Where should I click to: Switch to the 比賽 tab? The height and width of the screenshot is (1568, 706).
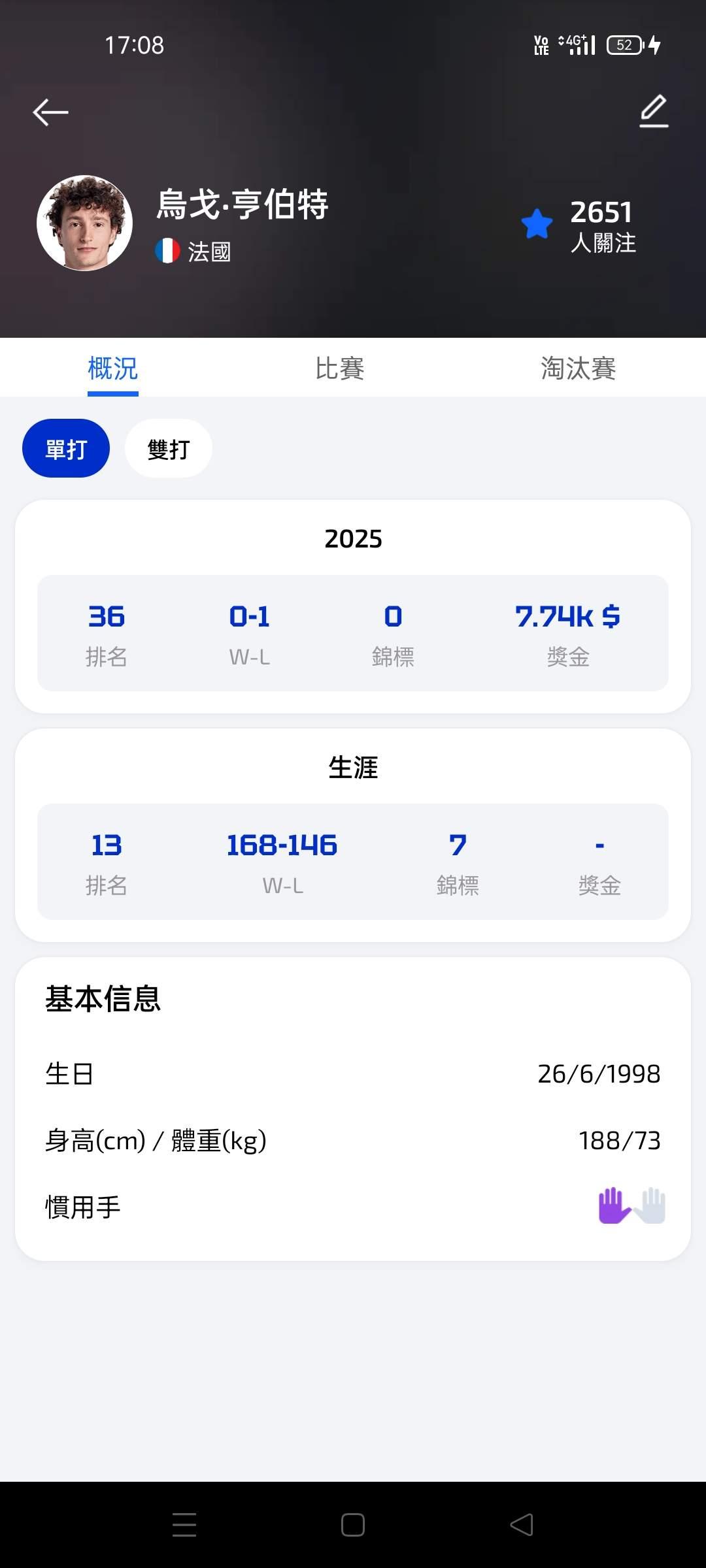[340, 368]
